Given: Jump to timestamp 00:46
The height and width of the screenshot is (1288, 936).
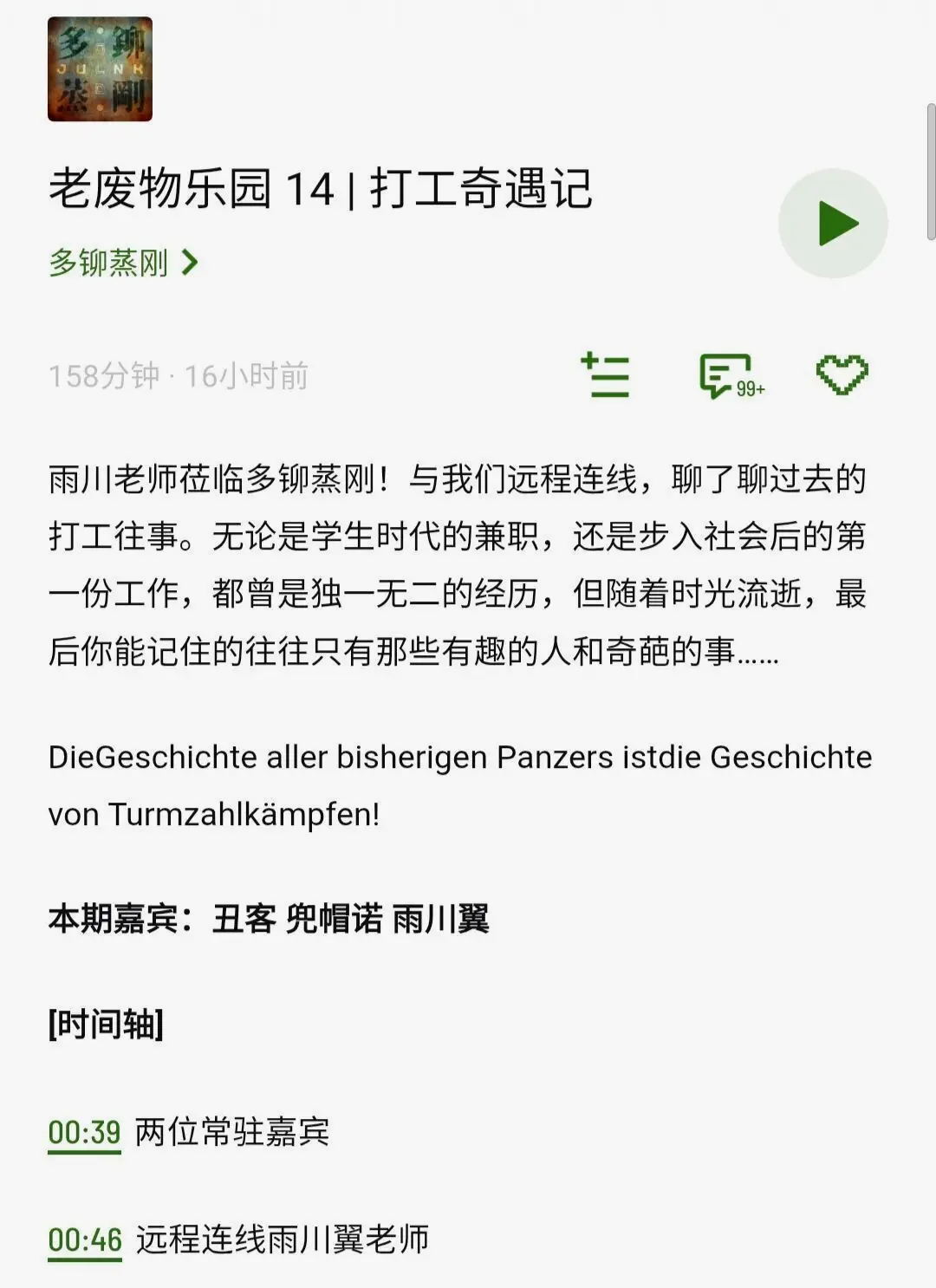Looking at the screenshot, I should point(84,1239).
